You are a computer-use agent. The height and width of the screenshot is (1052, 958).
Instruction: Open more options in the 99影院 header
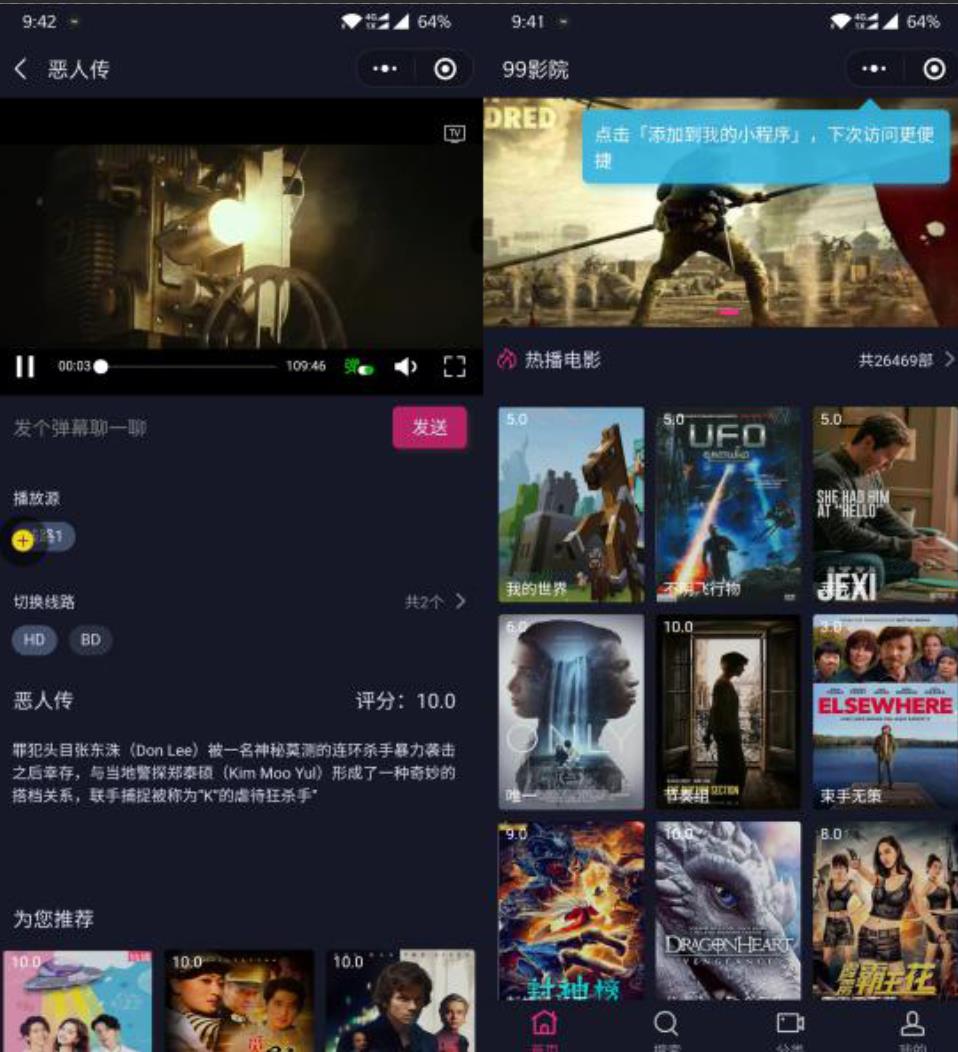[x=874, y=69]
